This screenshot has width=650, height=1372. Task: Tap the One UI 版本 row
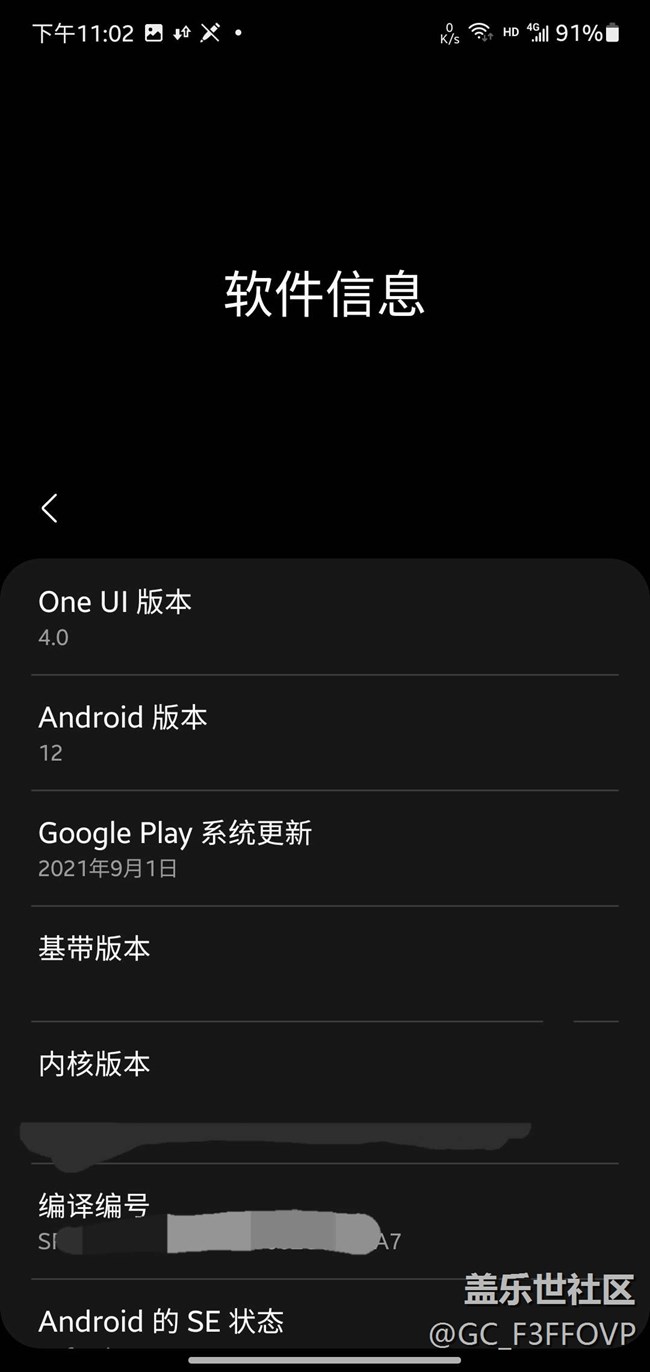(x=324, y=618)
